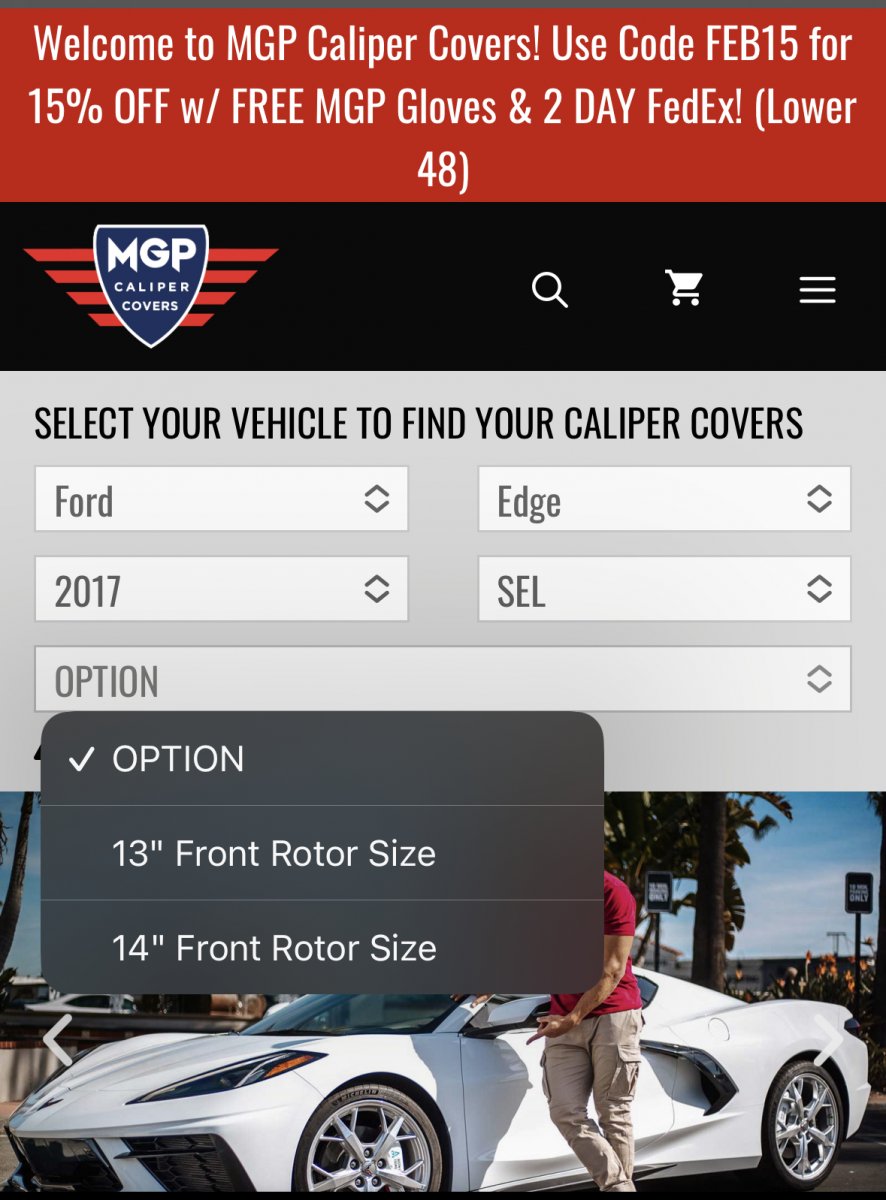The height and width of the screenshot is (1200, 886).
Task: Show the next slideshow image
Action: pos(828,1040)
